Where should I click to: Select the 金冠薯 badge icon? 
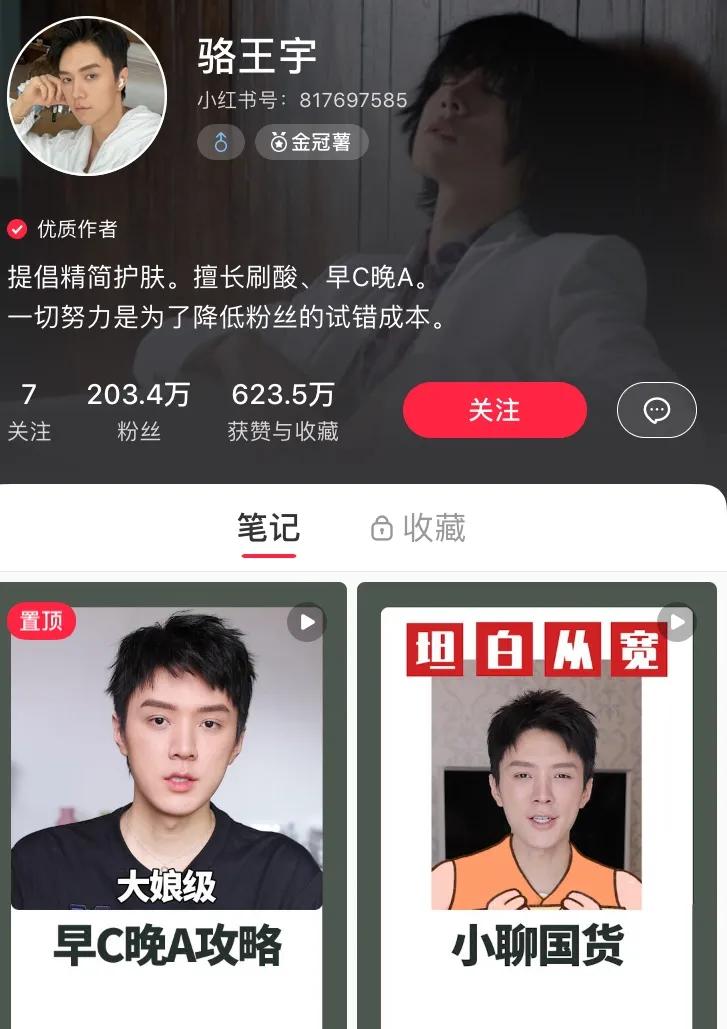[x=310, y=142]
